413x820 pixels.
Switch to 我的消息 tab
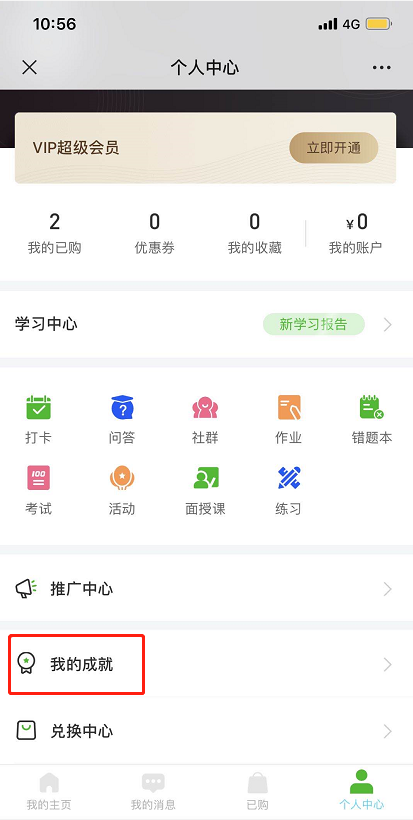coord(153,791)
